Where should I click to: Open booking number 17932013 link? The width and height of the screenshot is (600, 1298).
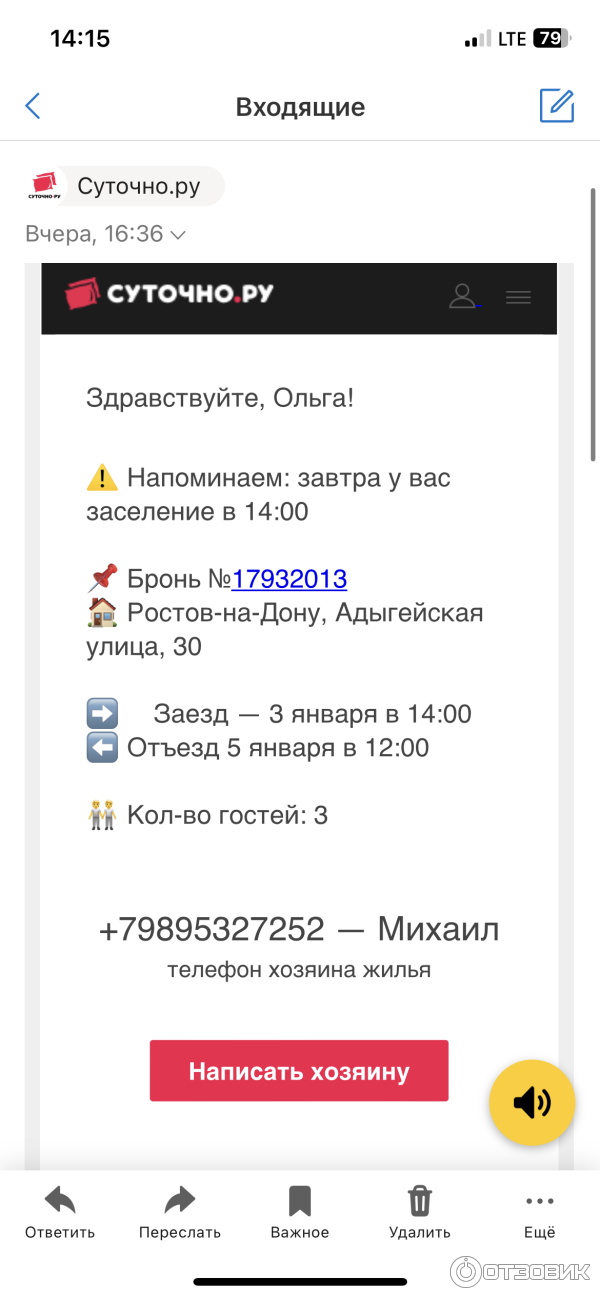coord(289,579)
